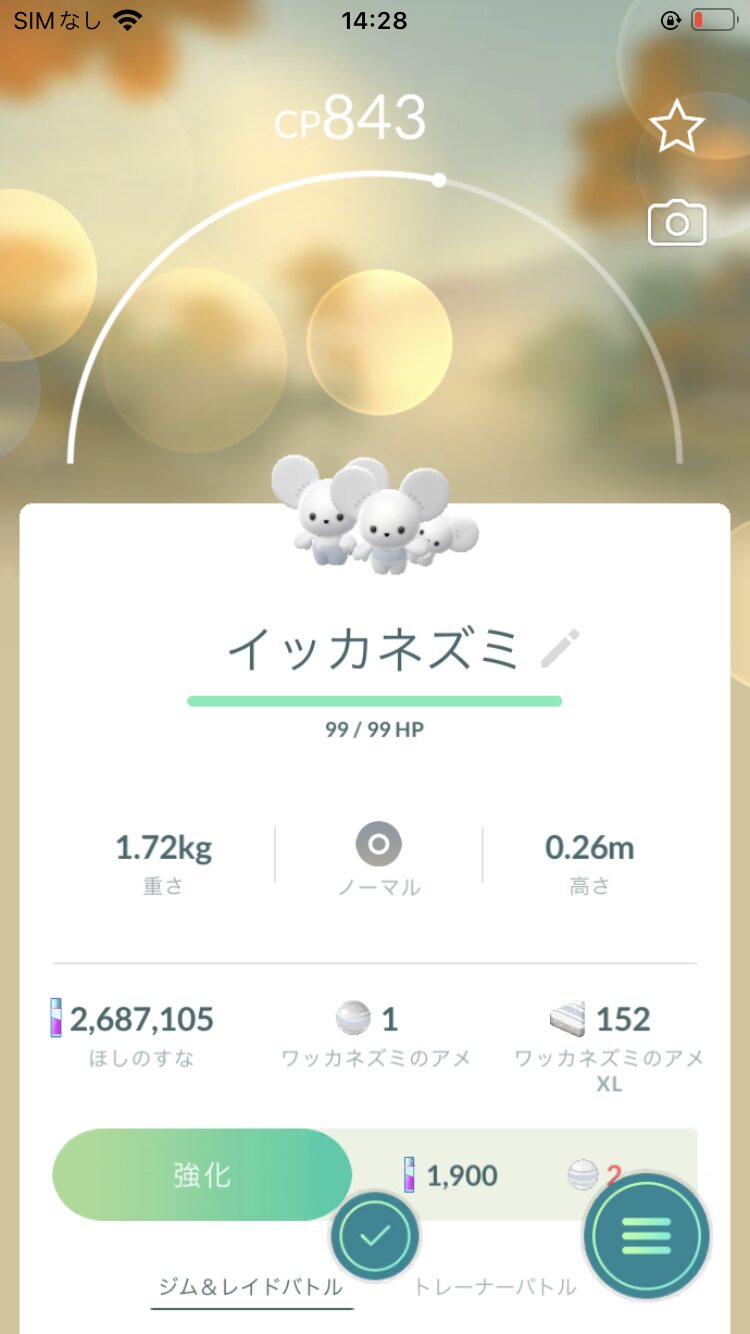Tap the イッカネズミ Pokémon model
The image size is (750, 1334).
[374, 514]
